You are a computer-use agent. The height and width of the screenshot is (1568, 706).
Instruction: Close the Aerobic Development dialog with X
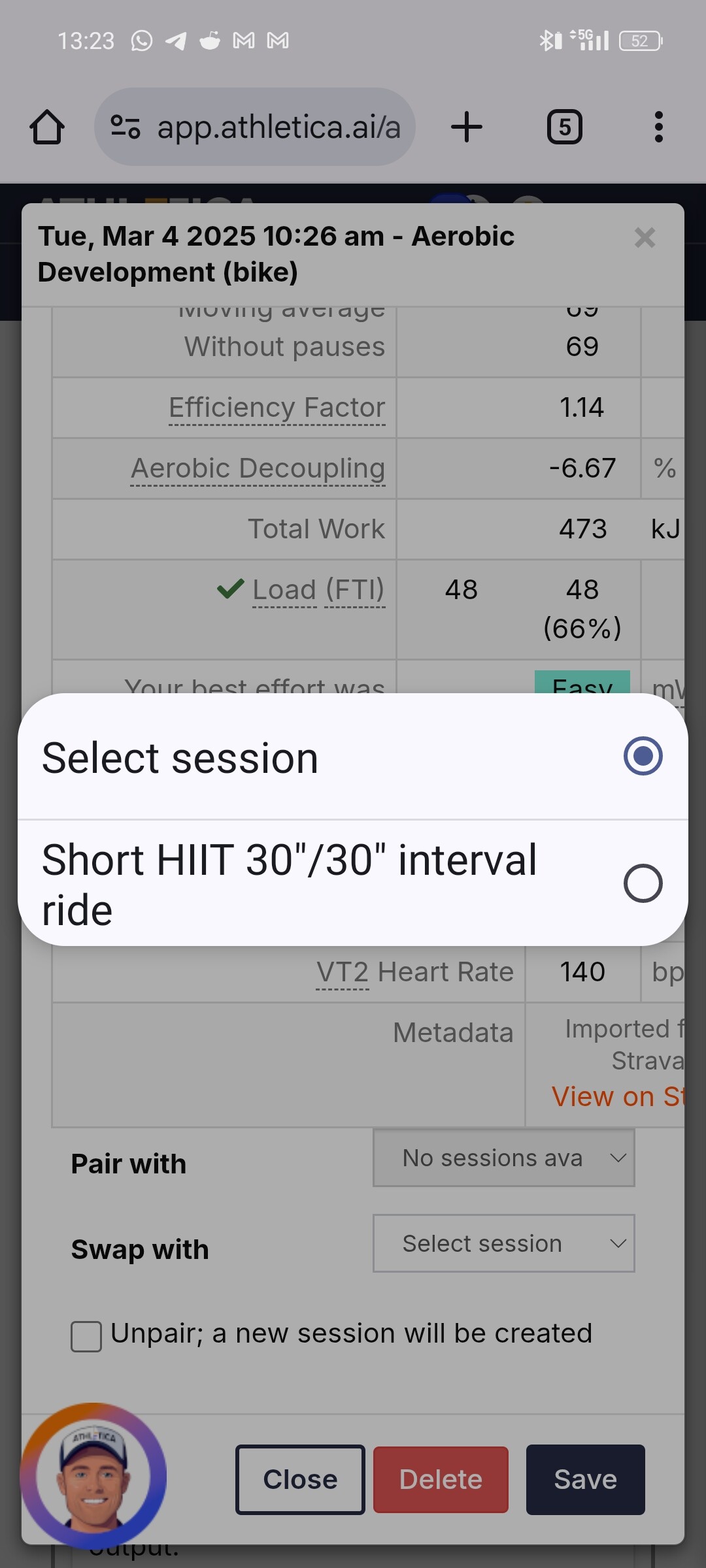point(645,238)
